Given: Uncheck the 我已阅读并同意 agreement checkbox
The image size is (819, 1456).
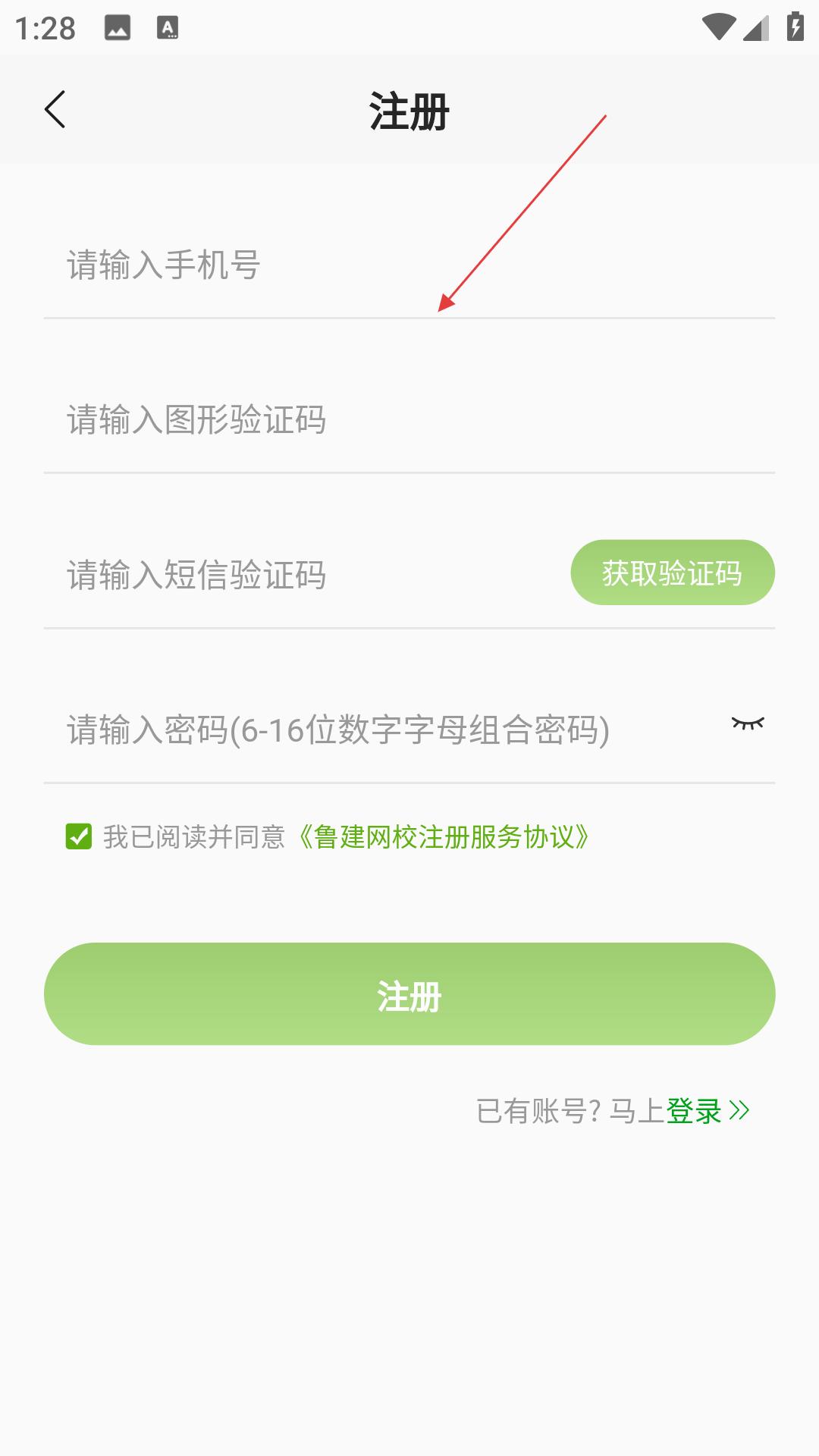Looking at the screenshot, I should click(x=79, y=836).
